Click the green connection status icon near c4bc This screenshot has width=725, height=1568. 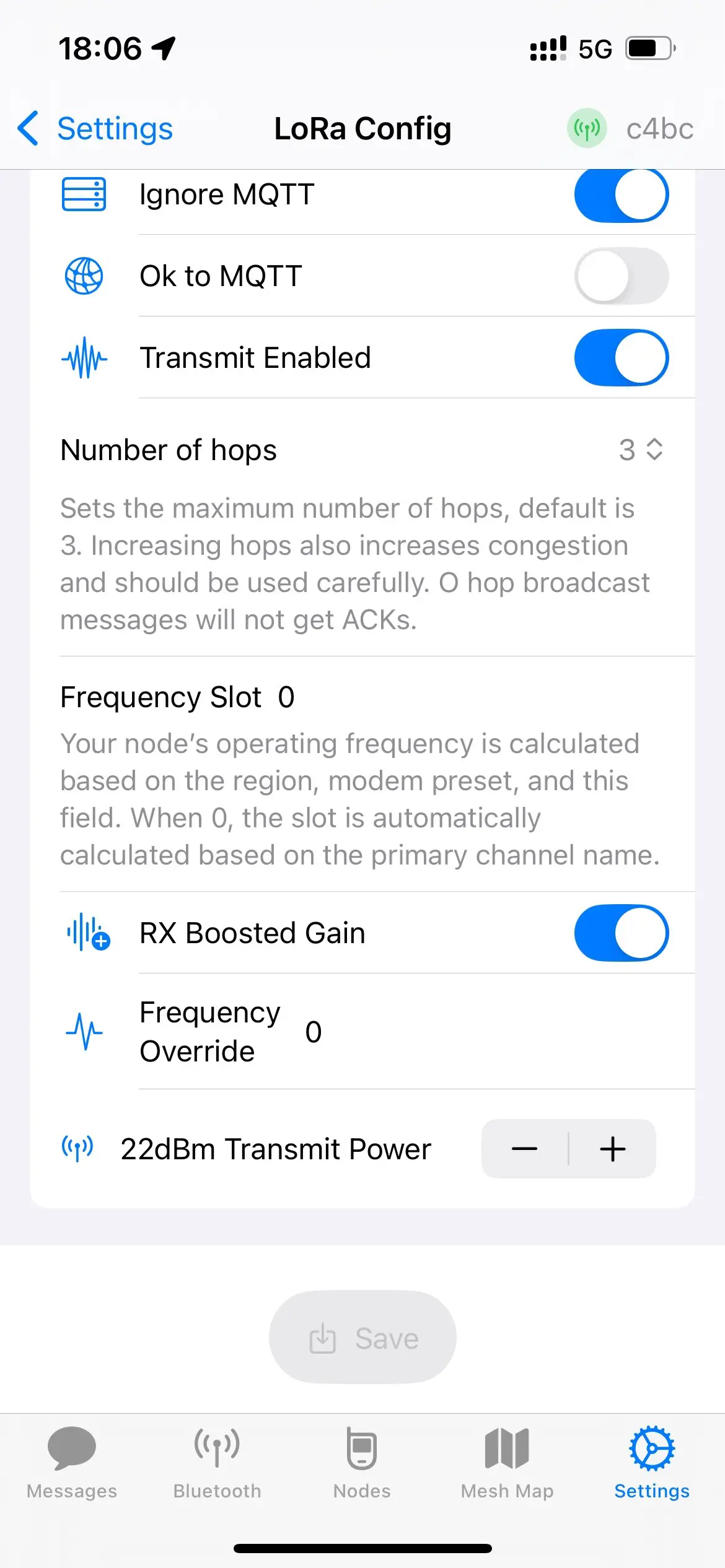(x=585, y=128)
